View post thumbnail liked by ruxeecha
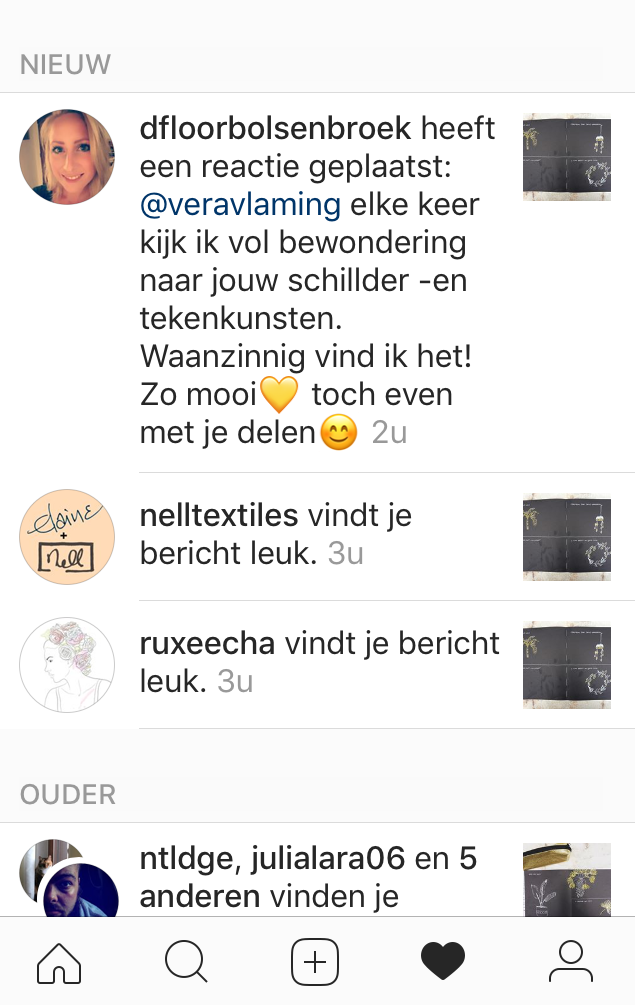The image size is (635, 1005). pyautogui.click(x=566, y=665)
